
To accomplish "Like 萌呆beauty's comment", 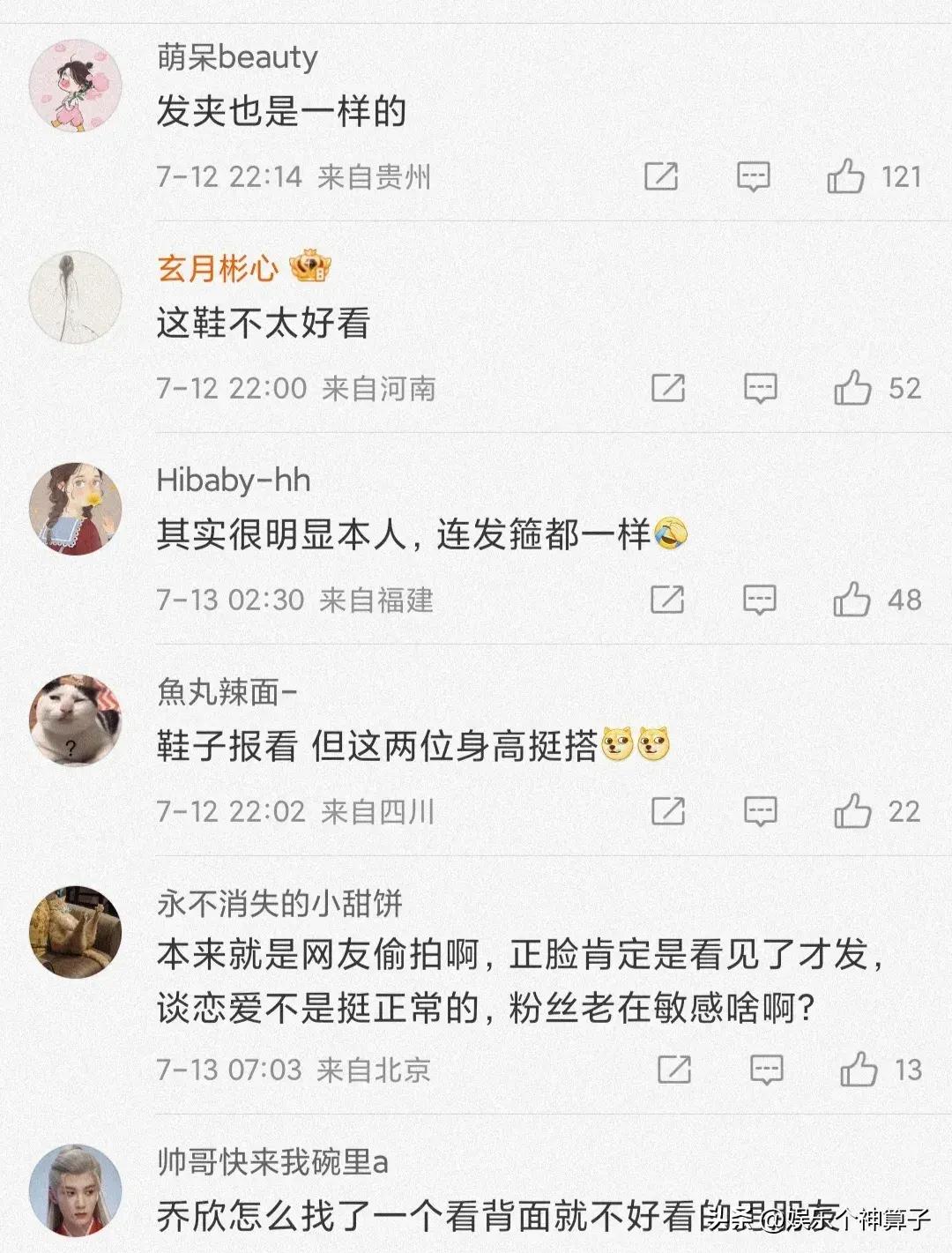I will 845,176.
